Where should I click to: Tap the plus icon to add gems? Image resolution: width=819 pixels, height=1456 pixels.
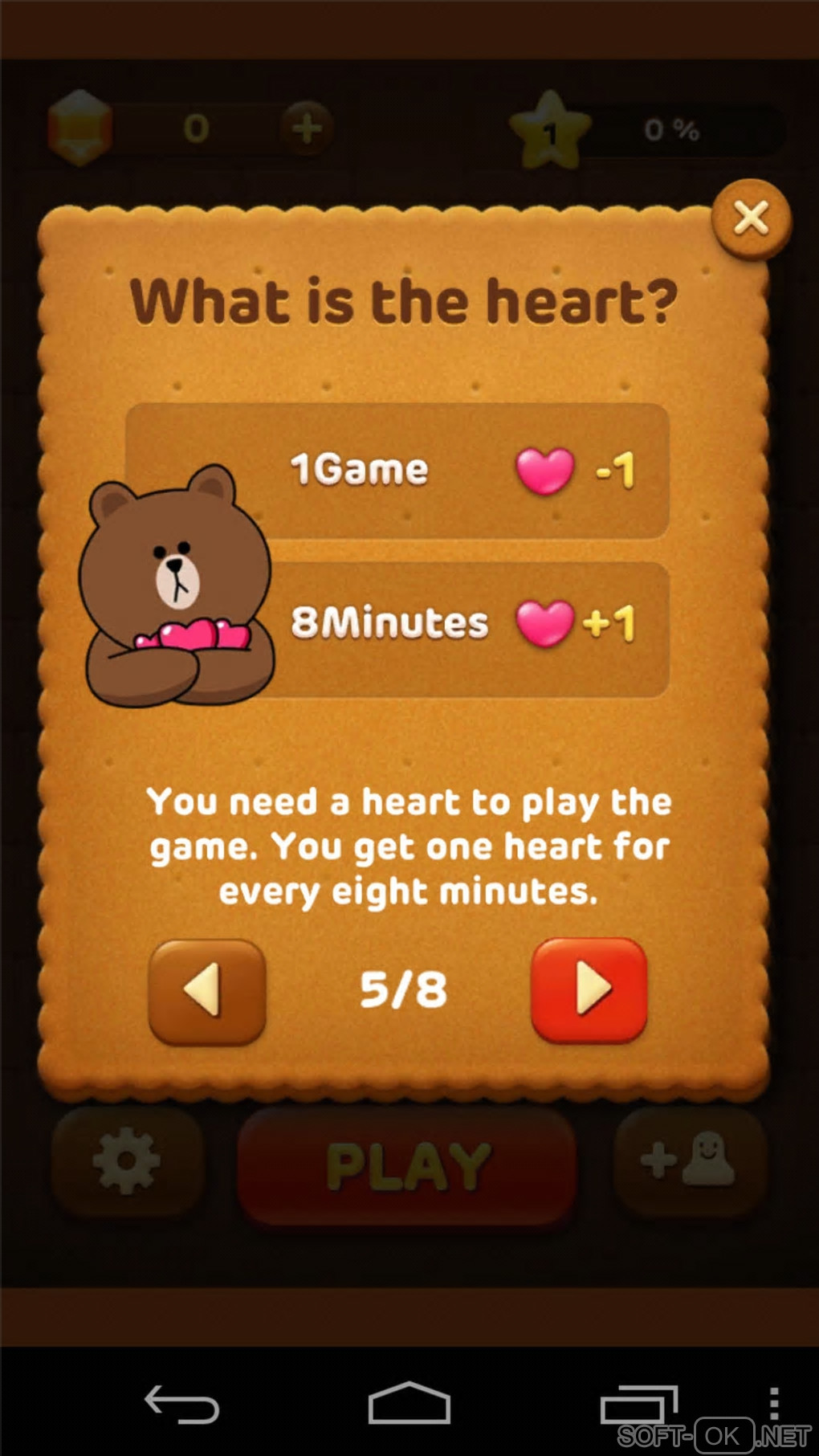point(307,128)
